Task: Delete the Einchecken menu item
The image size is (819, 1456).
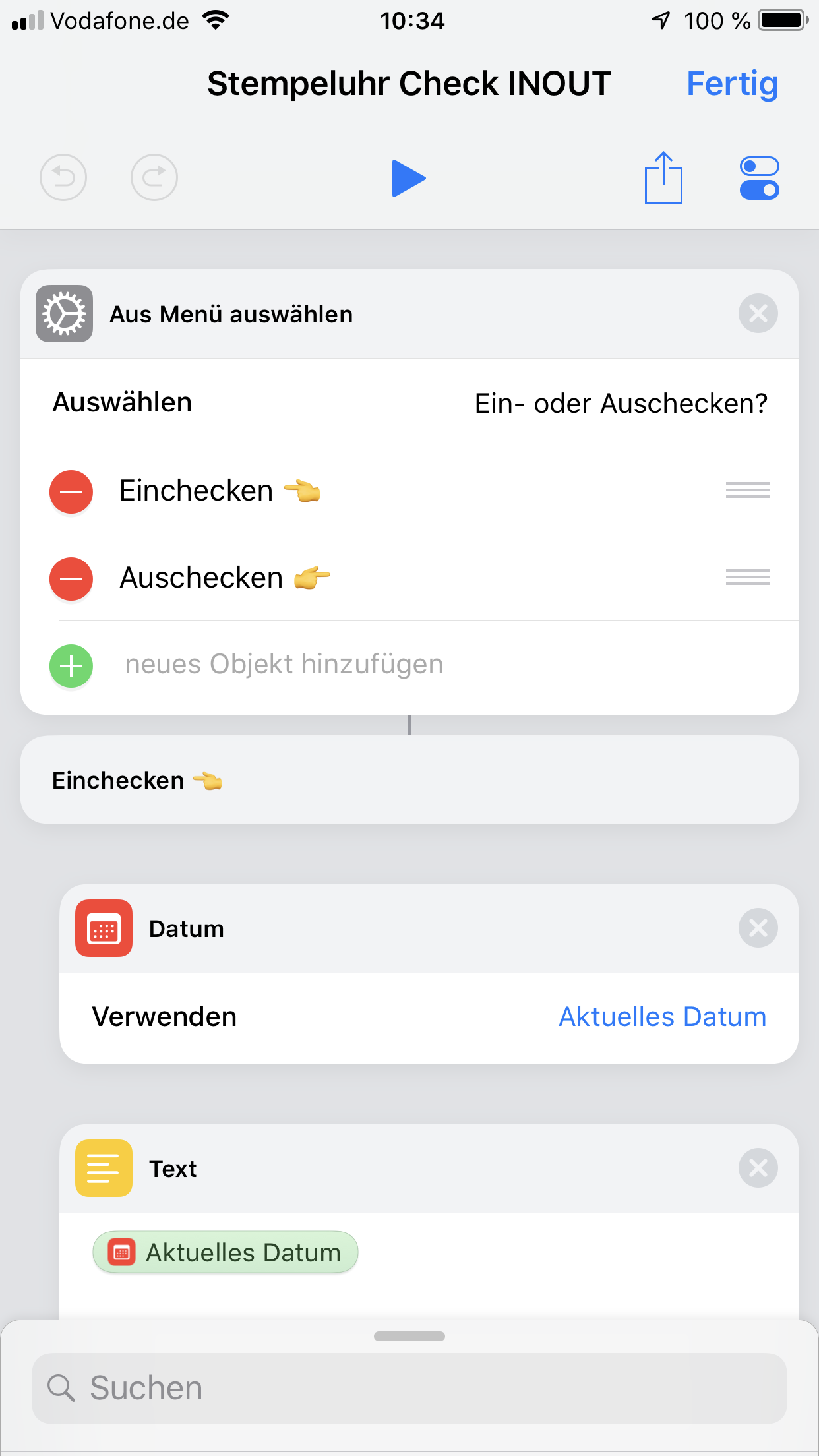Action: (x=71, y=492)
